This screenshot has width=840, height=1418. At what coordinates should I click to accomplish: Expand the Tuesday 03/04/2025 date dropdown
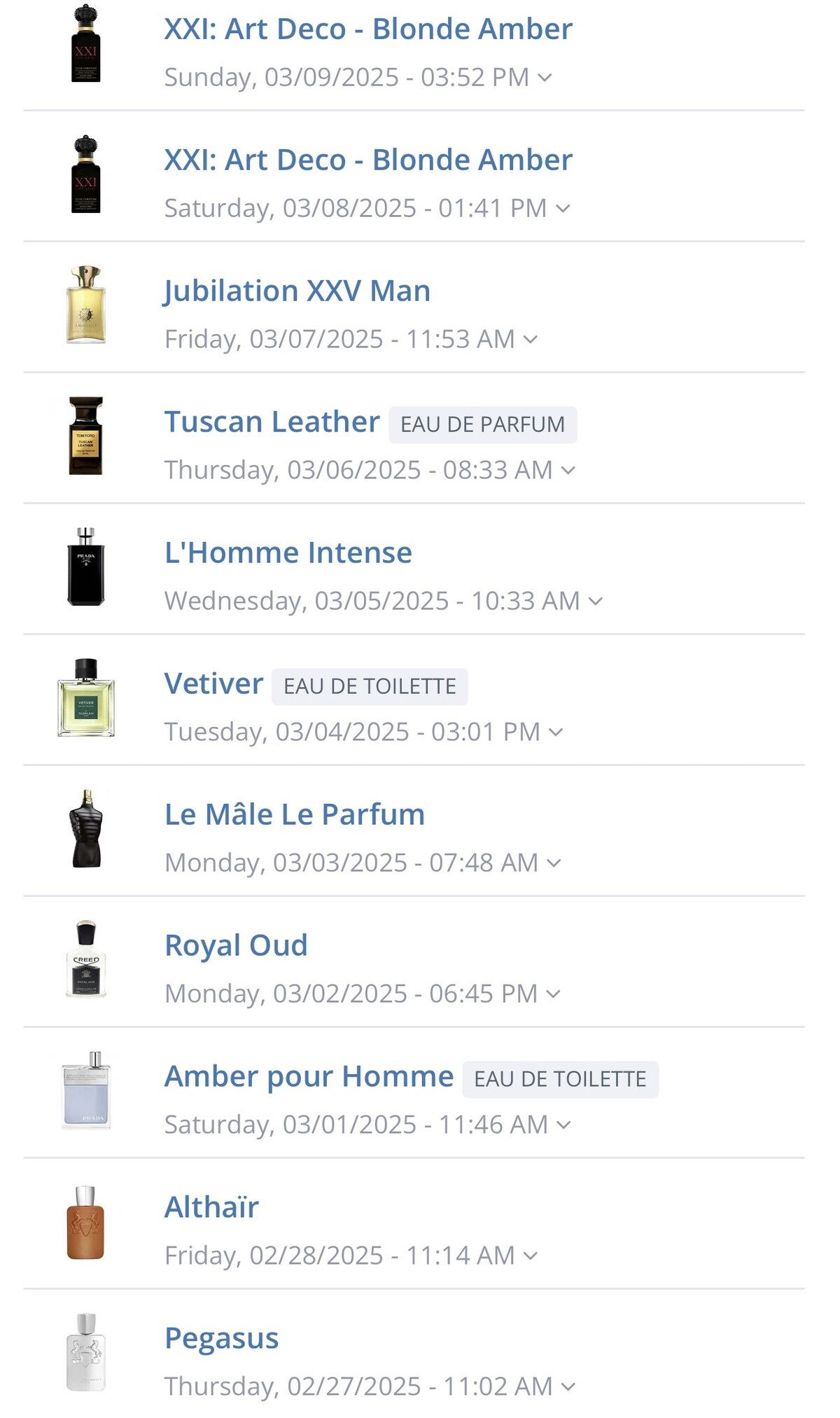[556, 732]
